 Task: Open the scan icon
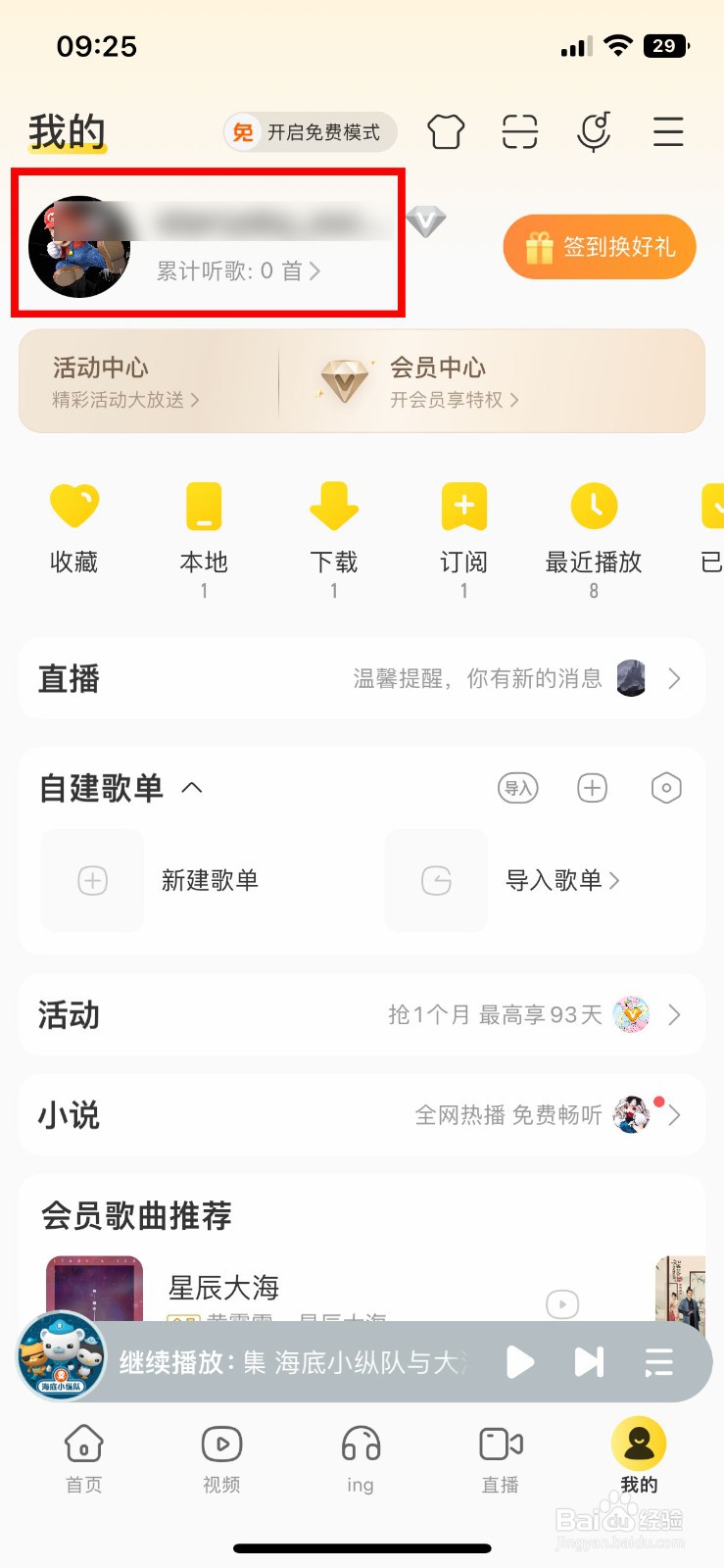[x=520, y=131]
